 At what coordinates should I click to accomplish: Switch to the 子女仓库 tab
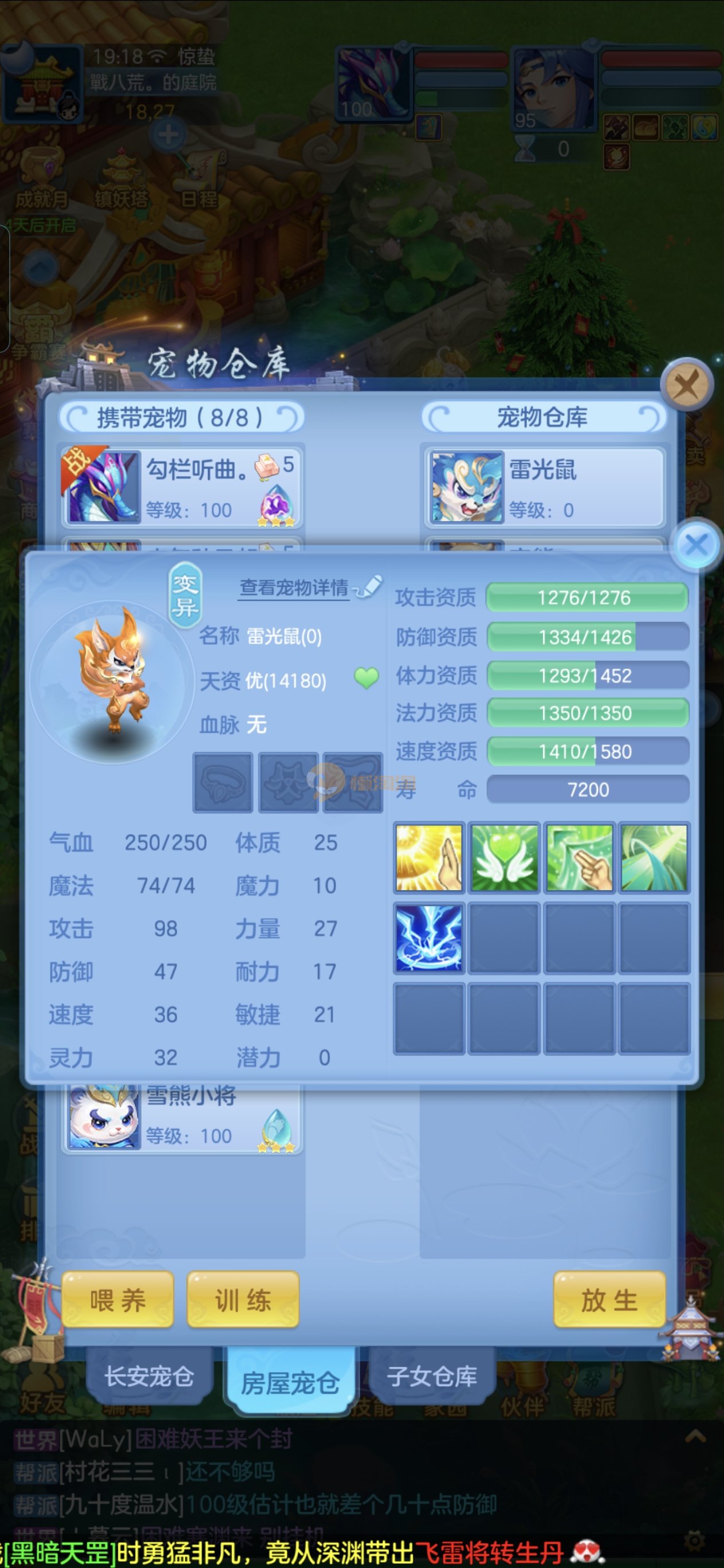tap(431, 1376)
